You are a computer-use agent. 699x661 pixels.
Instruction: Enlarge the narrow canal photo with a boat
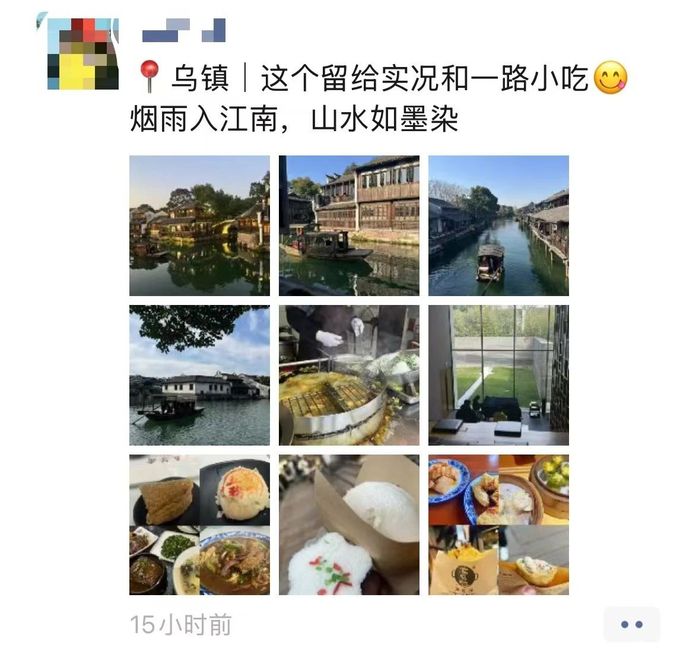pyautogui.click(x=498, y=225)
